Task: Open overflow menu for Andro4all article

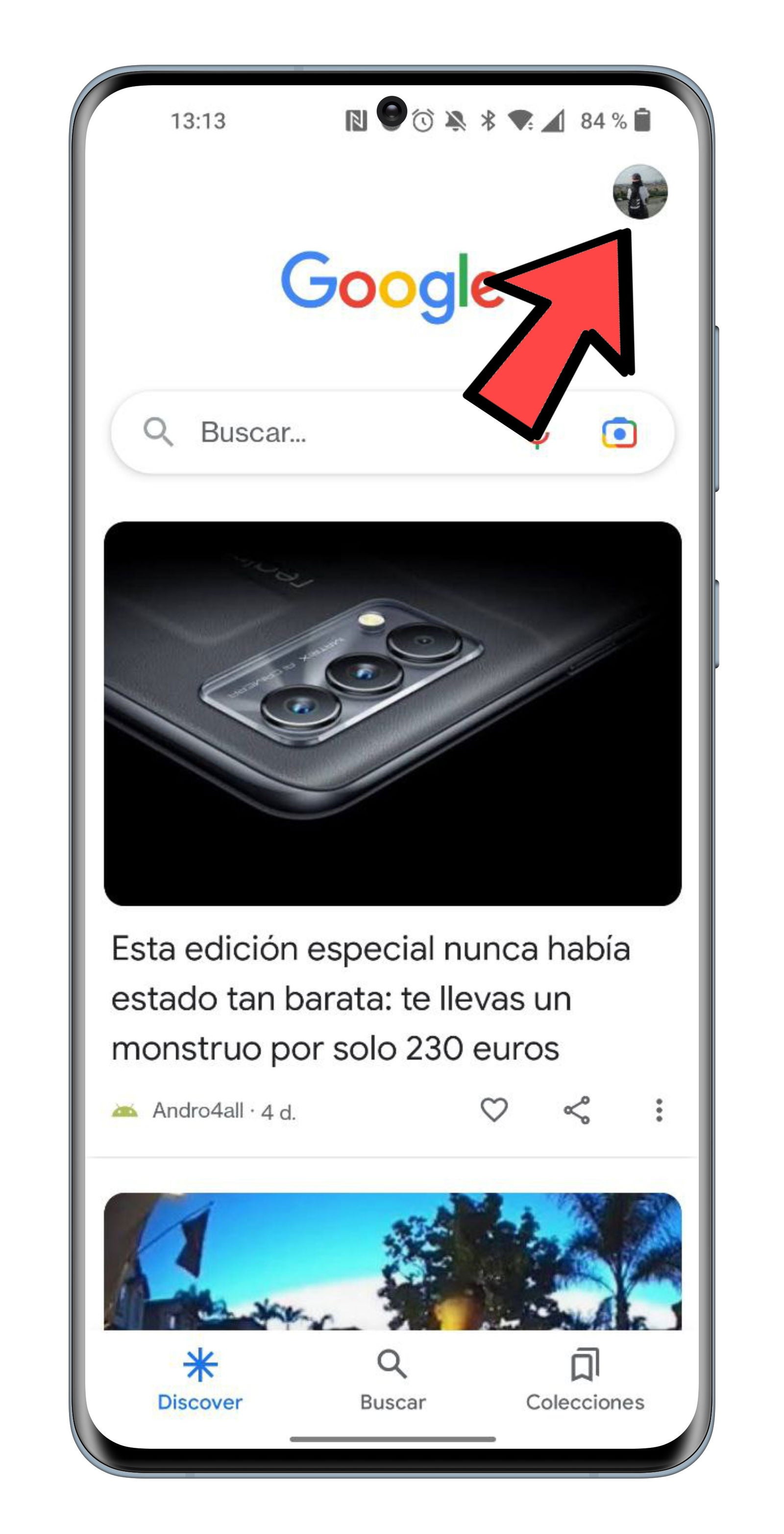Action: click(659, 1110)
